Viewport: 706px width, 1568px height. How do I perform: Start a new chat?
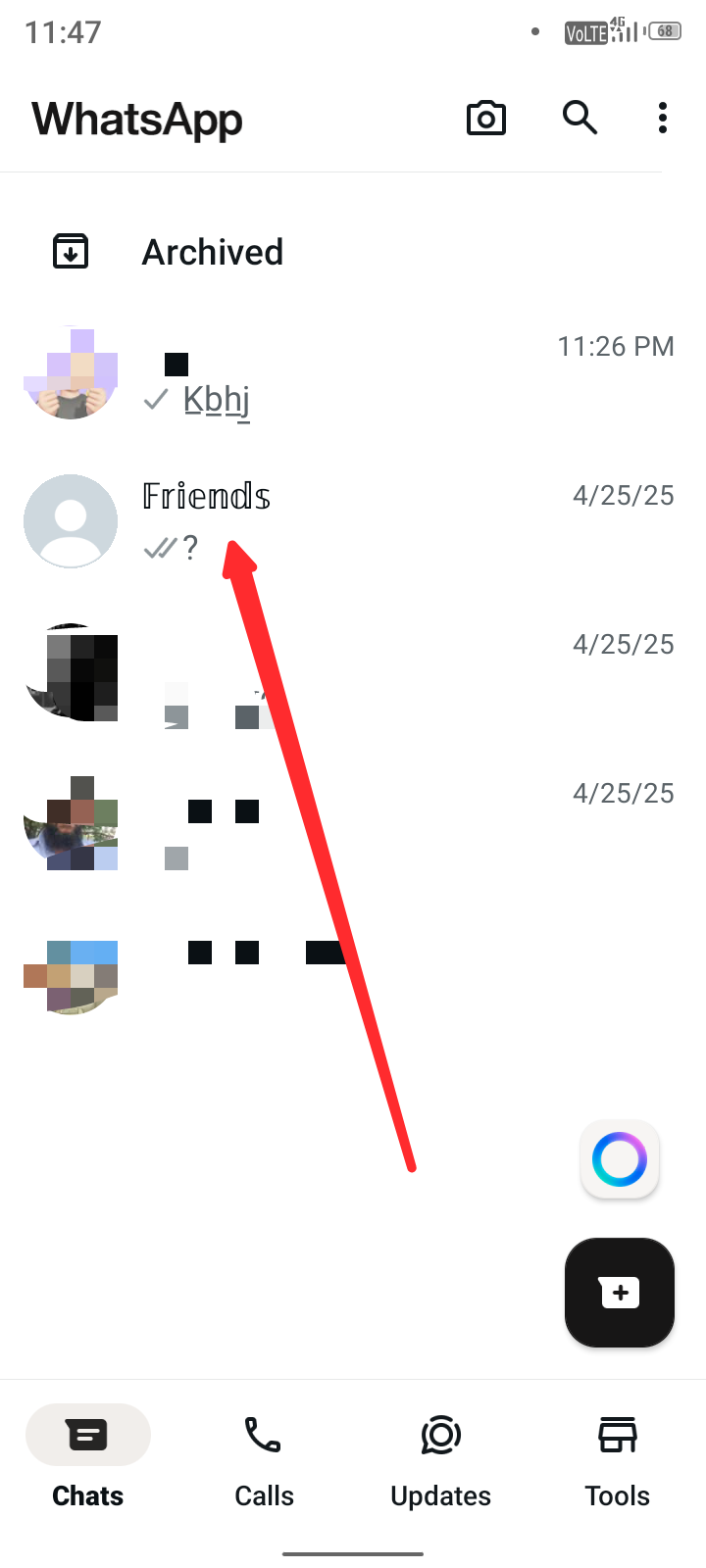(x=619, y=1293)
